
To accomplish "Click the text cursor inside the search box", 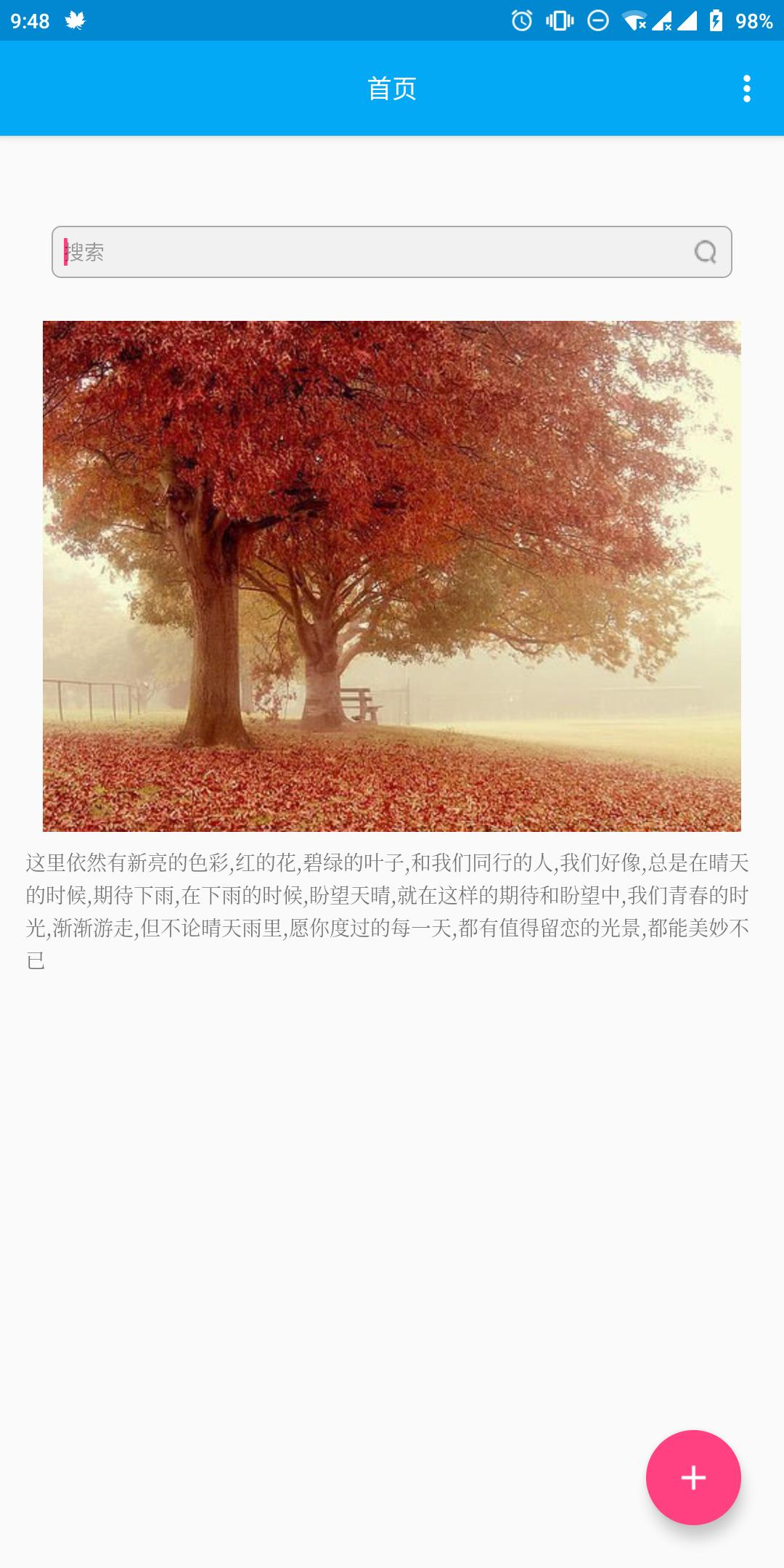I will pyautogui.click(x=66, y=252).
